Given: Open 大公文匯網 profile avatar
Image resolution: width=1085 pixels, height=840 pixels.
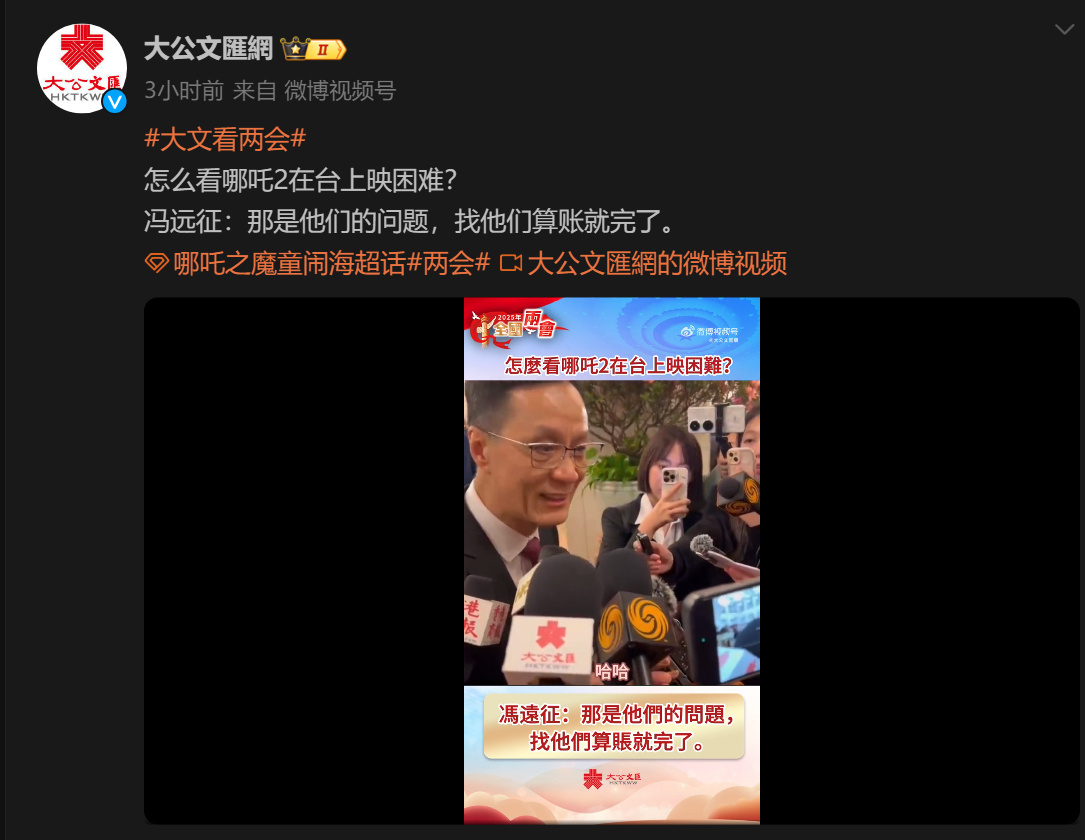Looking at the screenshot, I should [81, 68].
